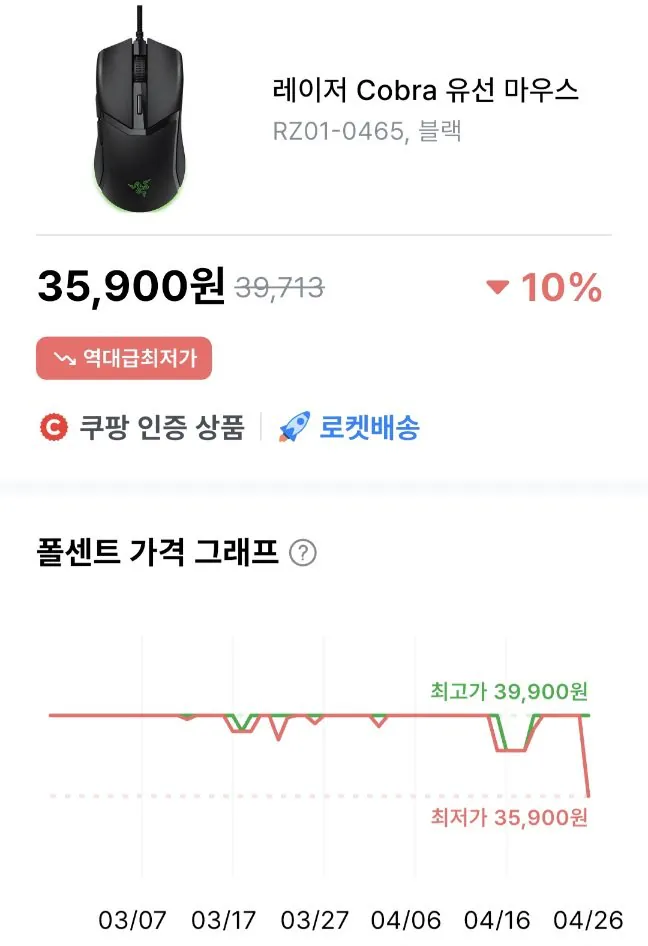The image size is (648, 946).
Task: Tap the 역대급최저가 badge
Action: click(x=124, y=358)
